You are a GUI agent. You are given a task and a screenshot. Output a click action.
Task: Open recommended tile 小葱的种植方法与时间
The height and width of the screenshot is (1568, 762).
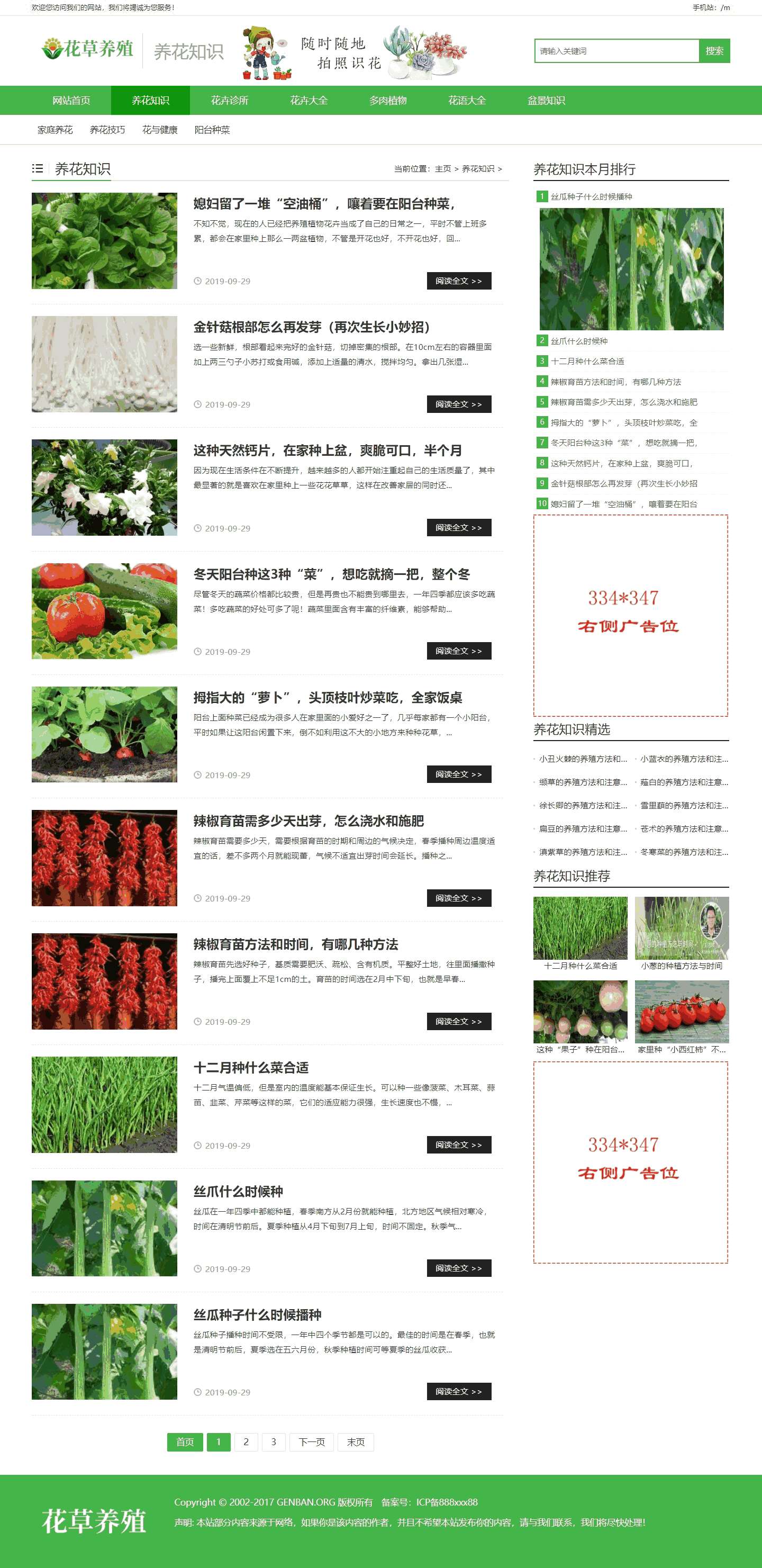(x=682, y=966)
